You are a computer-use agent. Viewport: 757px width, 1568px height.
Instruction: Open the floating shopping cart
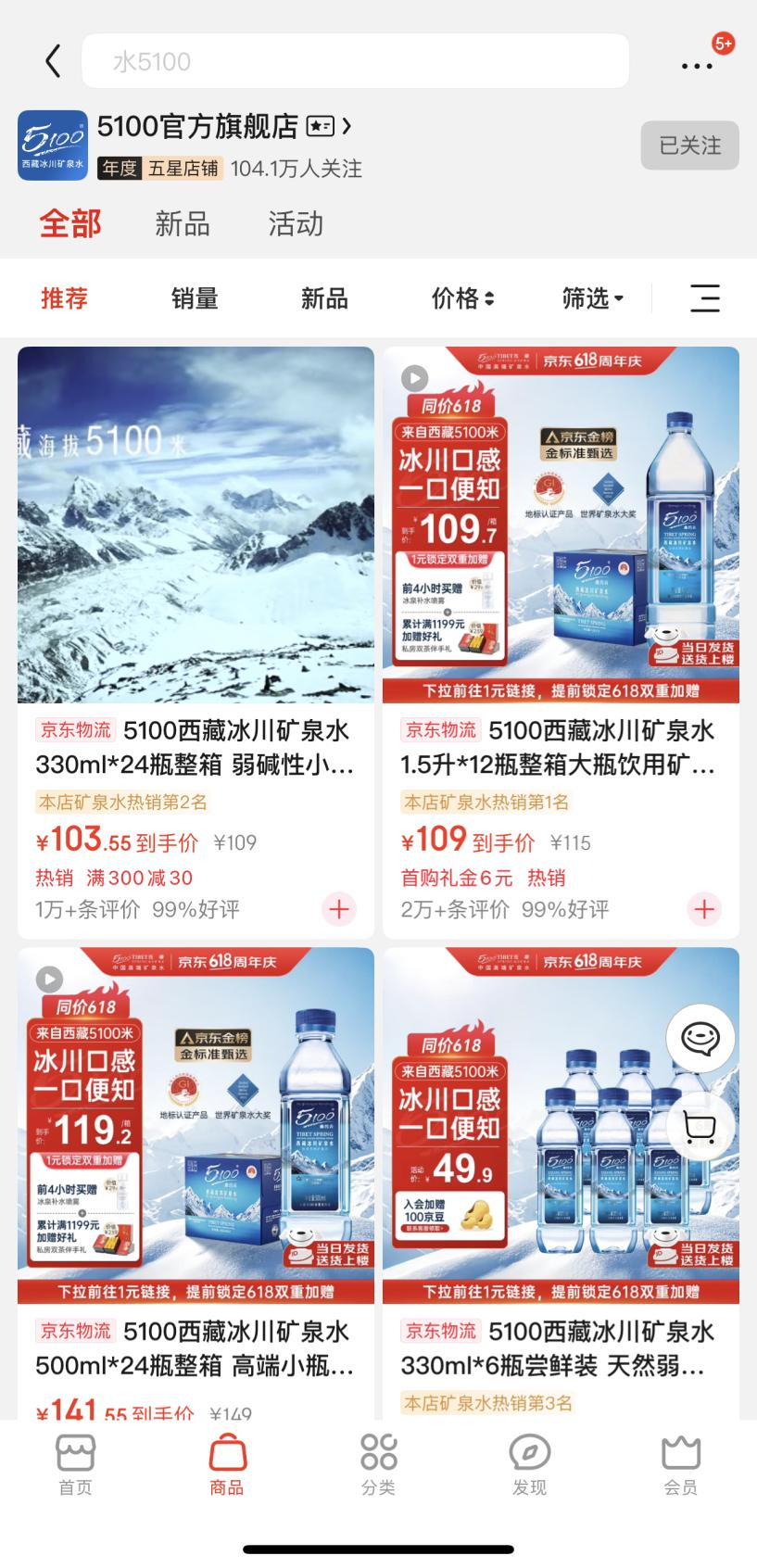coord(700,1126)
